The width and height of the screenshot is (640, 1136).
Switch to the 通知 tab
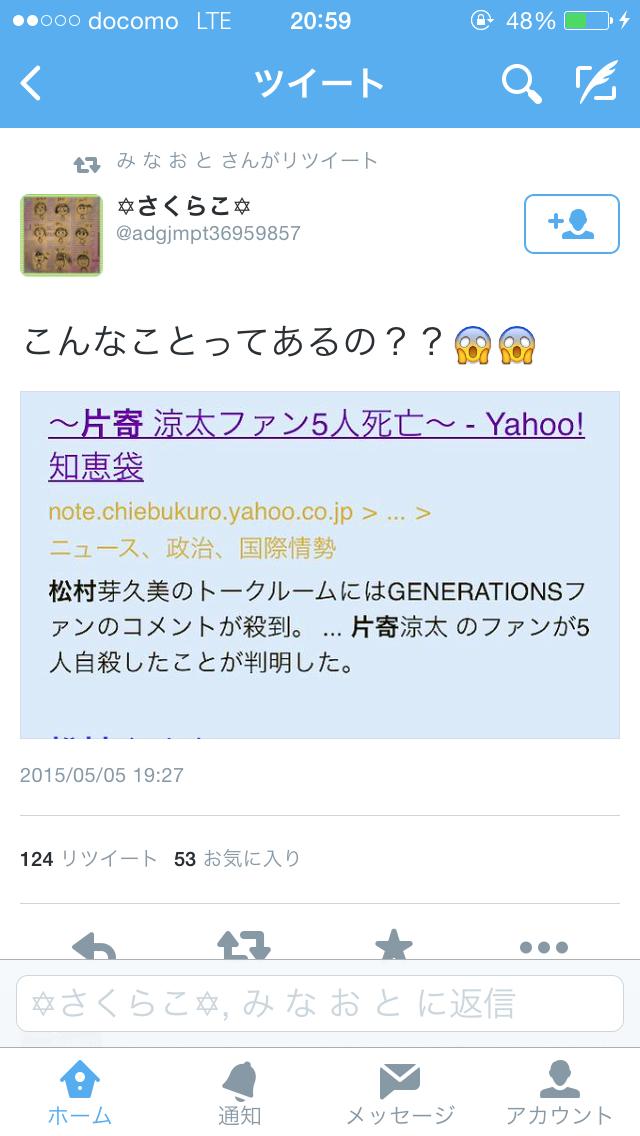[x=240, y=1092]
